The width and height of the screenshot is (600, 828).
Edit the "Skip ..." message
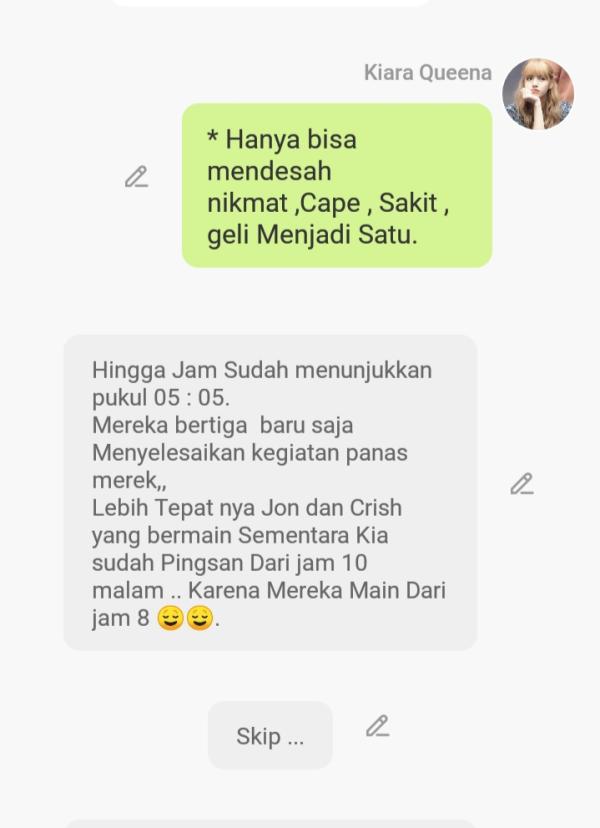[377, 727]
